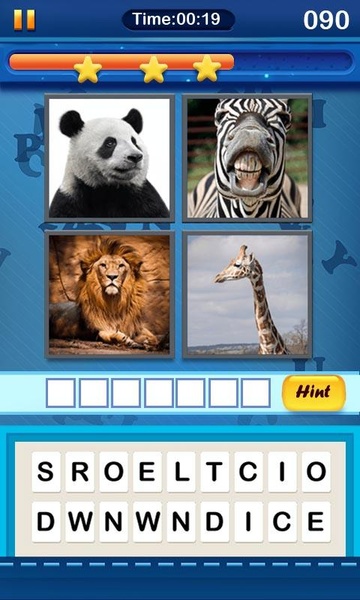360x600 pixels.
Task: Open the zebra picture
Action: tap(248, 158)
